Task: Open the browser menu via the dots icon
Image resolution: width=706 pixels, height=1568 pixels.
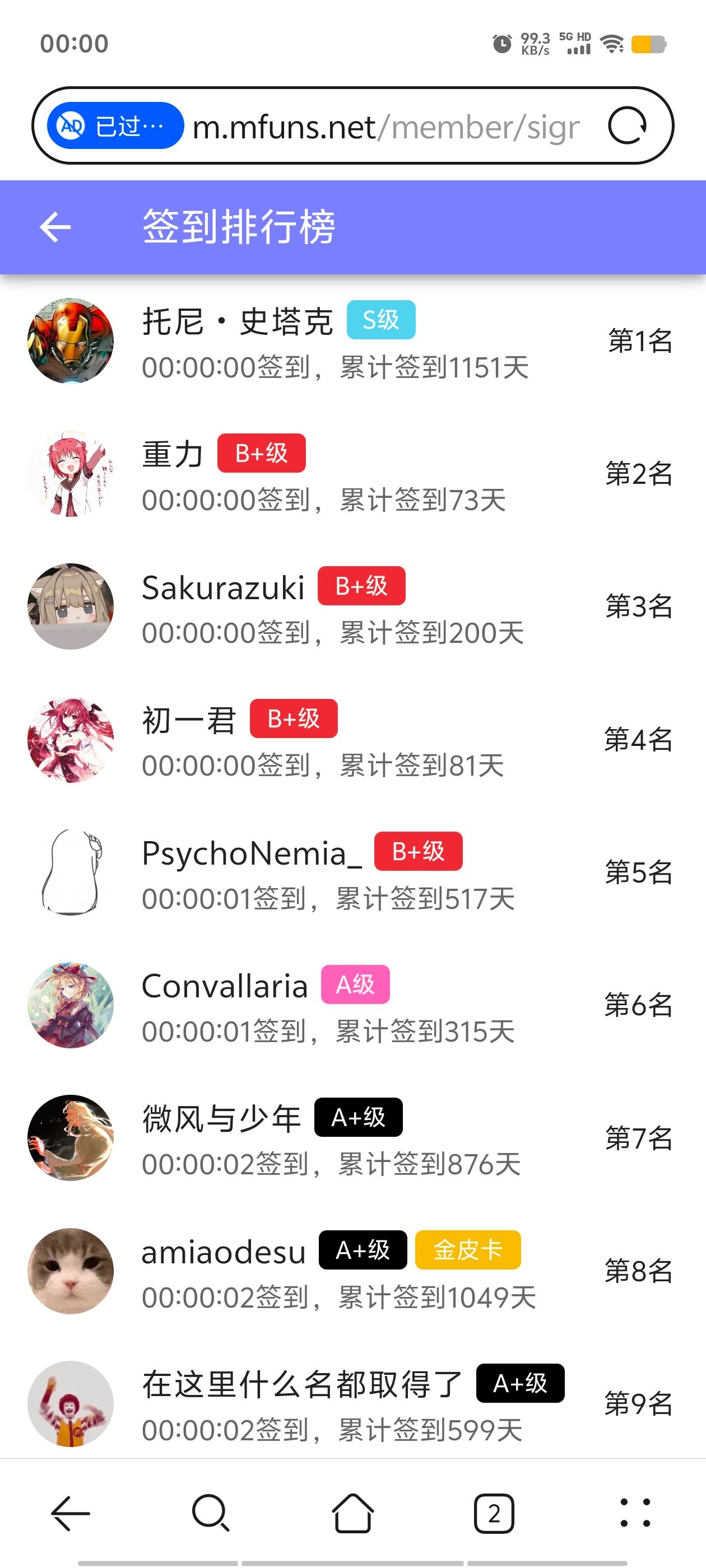Action: pyautogui.click(x=634, y=1511)
